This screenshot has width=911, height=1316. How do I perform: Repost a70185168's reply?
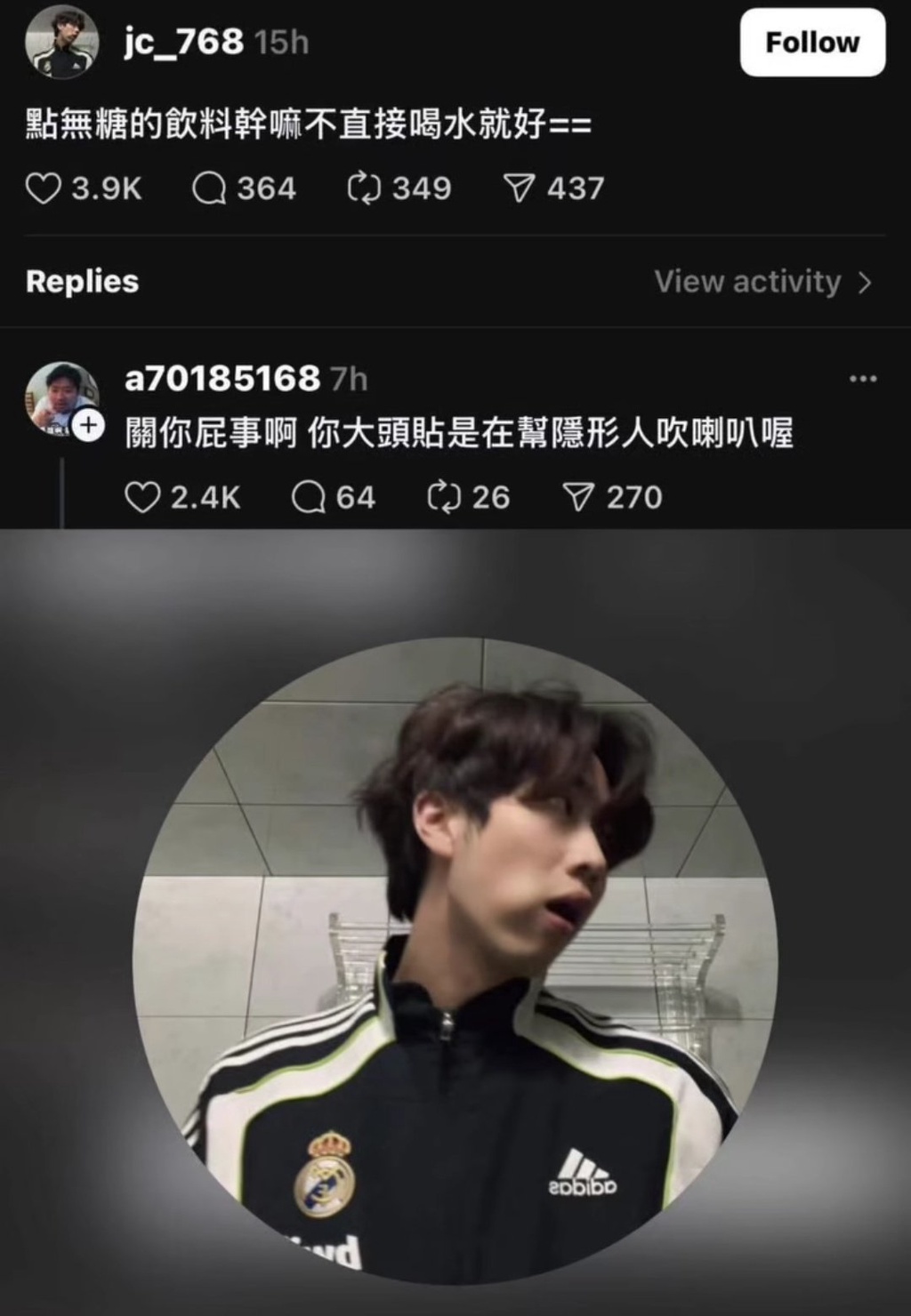click(444, 498)
